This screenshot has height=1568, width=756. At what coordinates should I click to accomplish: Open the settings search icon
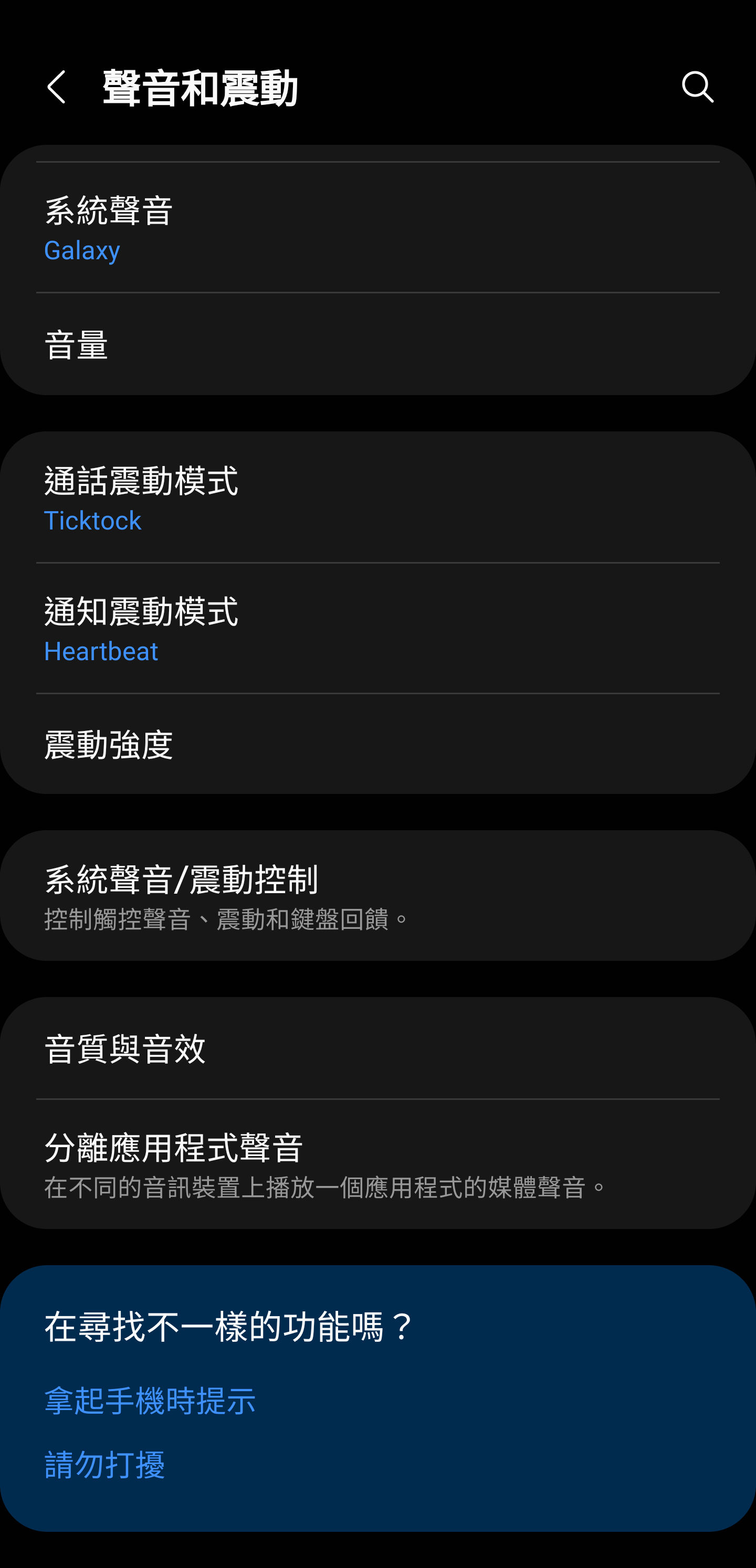point(698,87)
